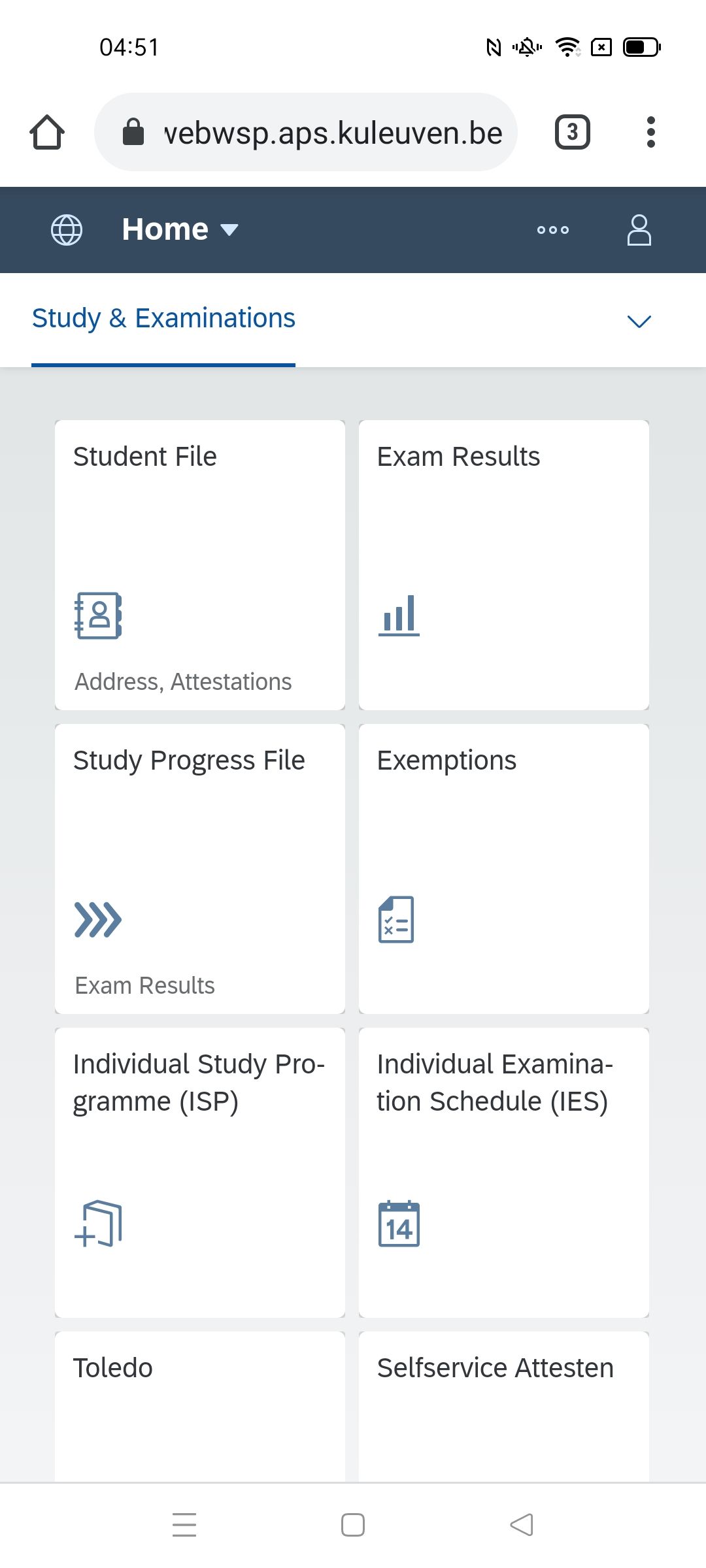Open the Exemptions tile
Image resolution: width=706 pixels, height=1568 pixels.
coord(504,869)
